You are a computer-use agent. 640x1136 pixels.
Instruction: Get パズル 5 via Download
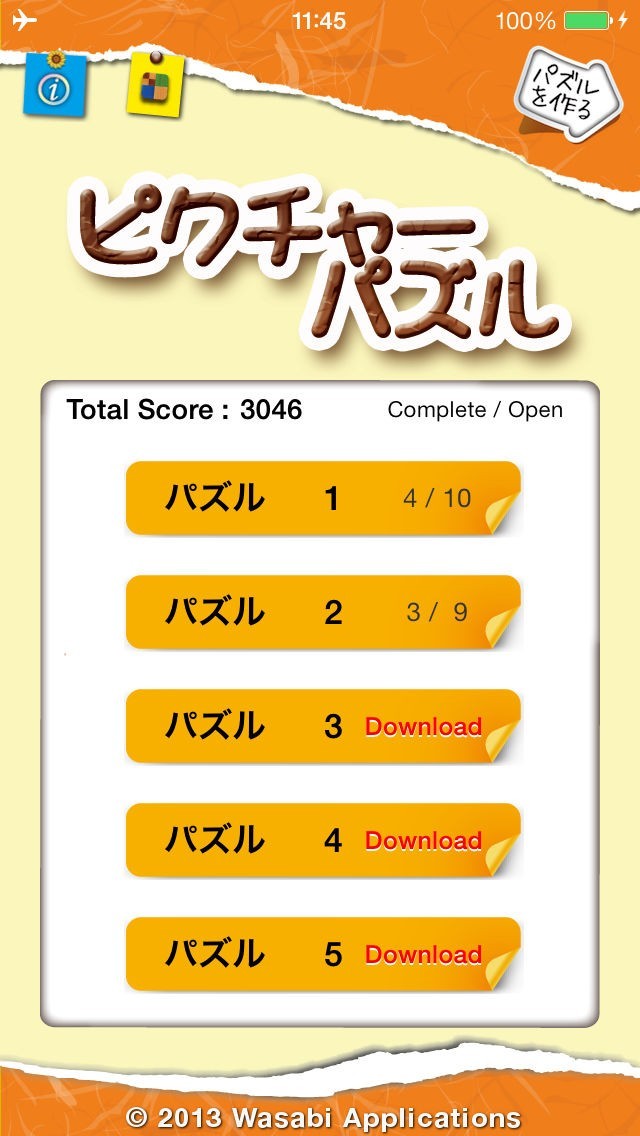pyautogui.click(x=323, y=953)
